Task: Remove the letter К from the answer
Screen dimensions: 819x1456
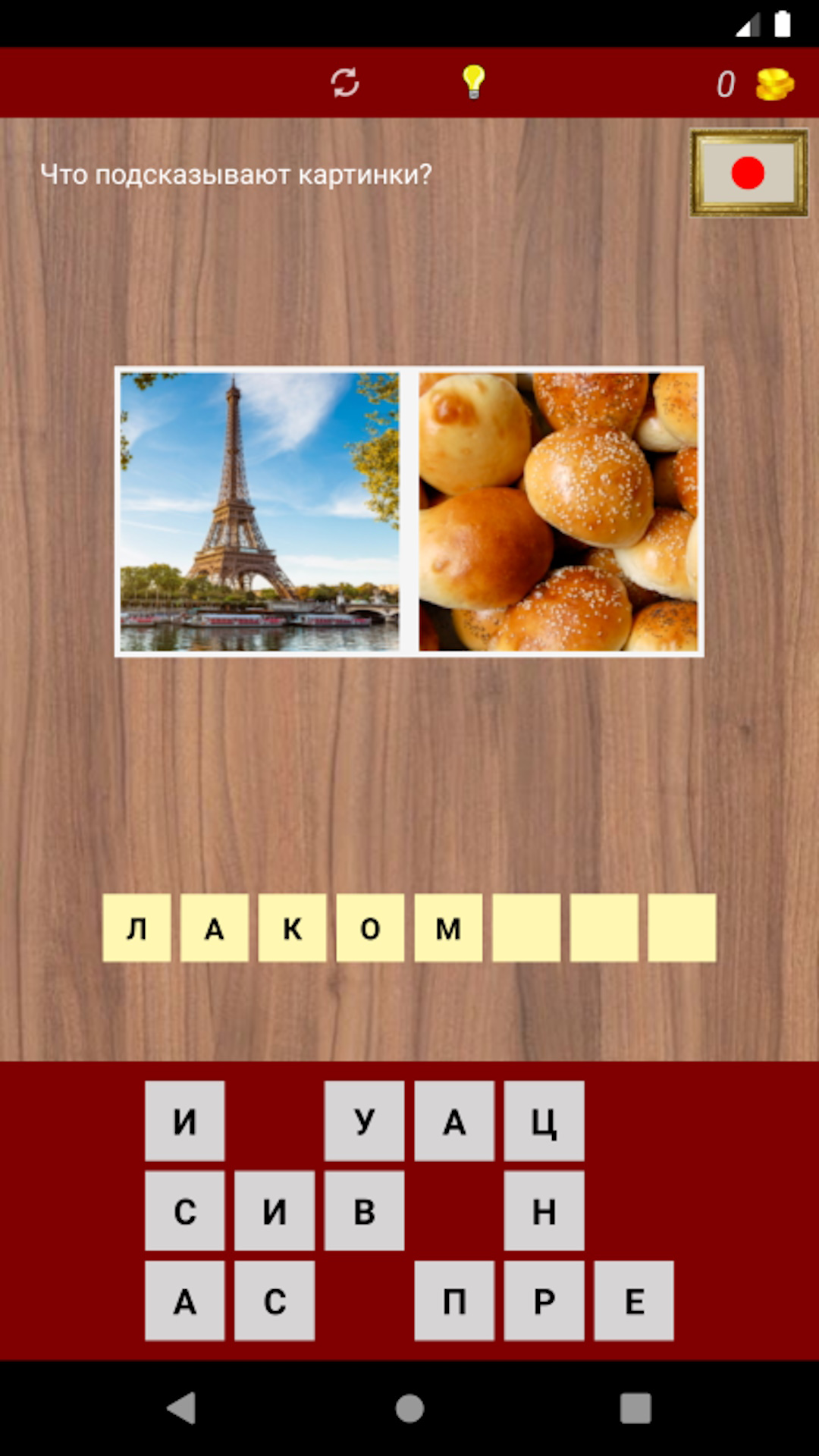Action: [292, 928]
